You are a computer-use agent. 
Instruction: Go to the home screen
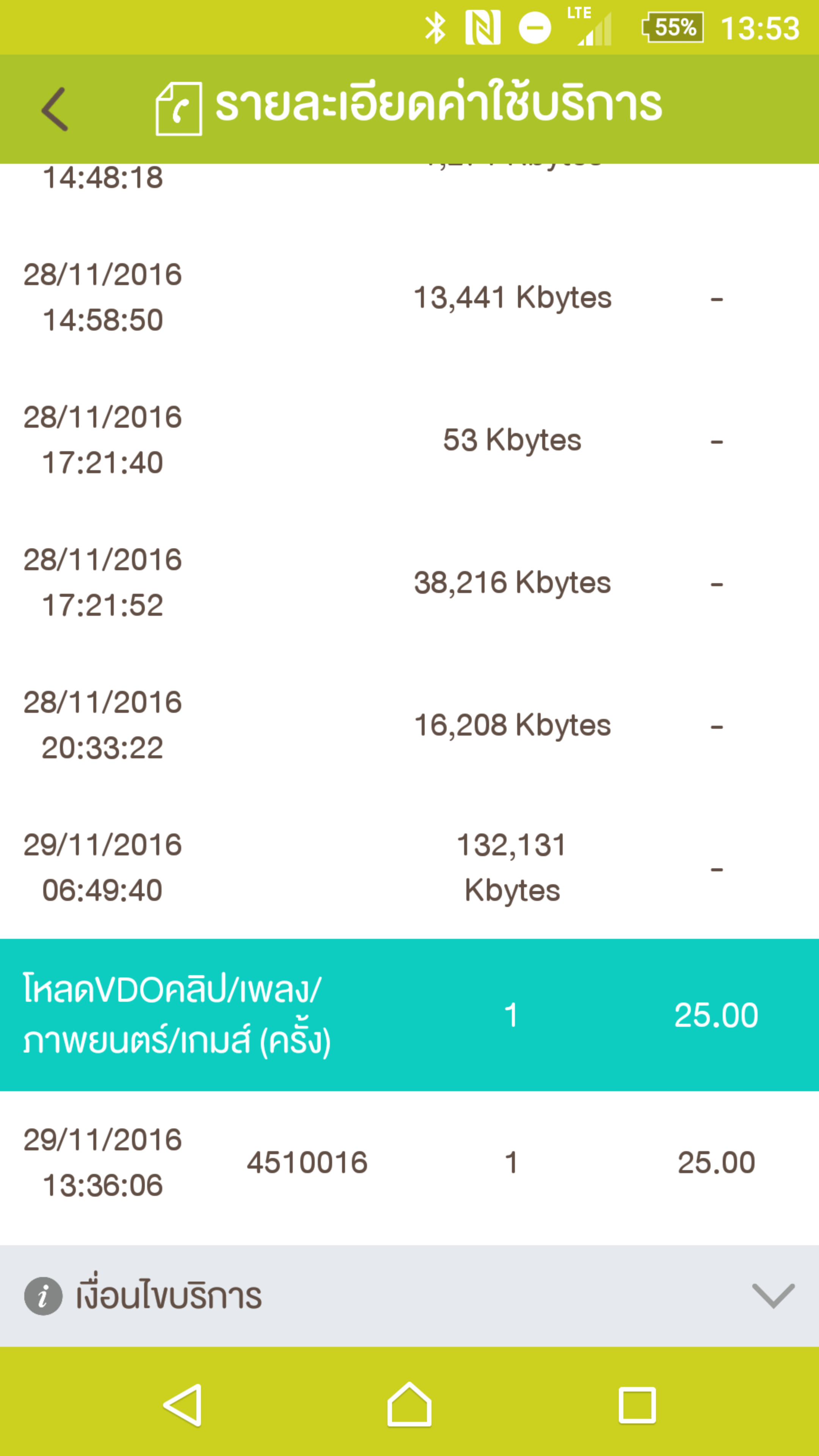point(409,1404)
